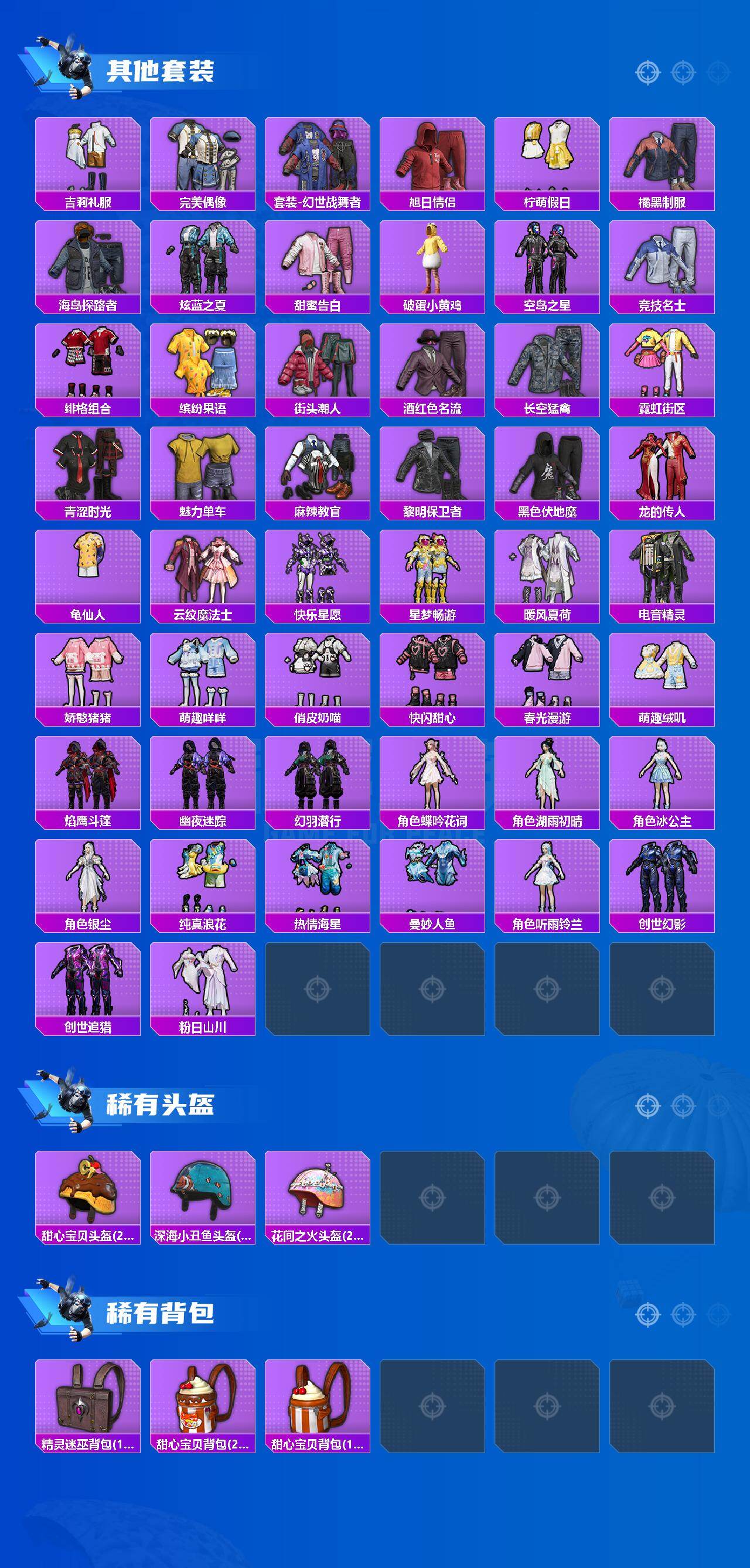Open the 套装-幻世战舞者 outfit
The image size is (750, 1568).
click(x=315, y=158)
